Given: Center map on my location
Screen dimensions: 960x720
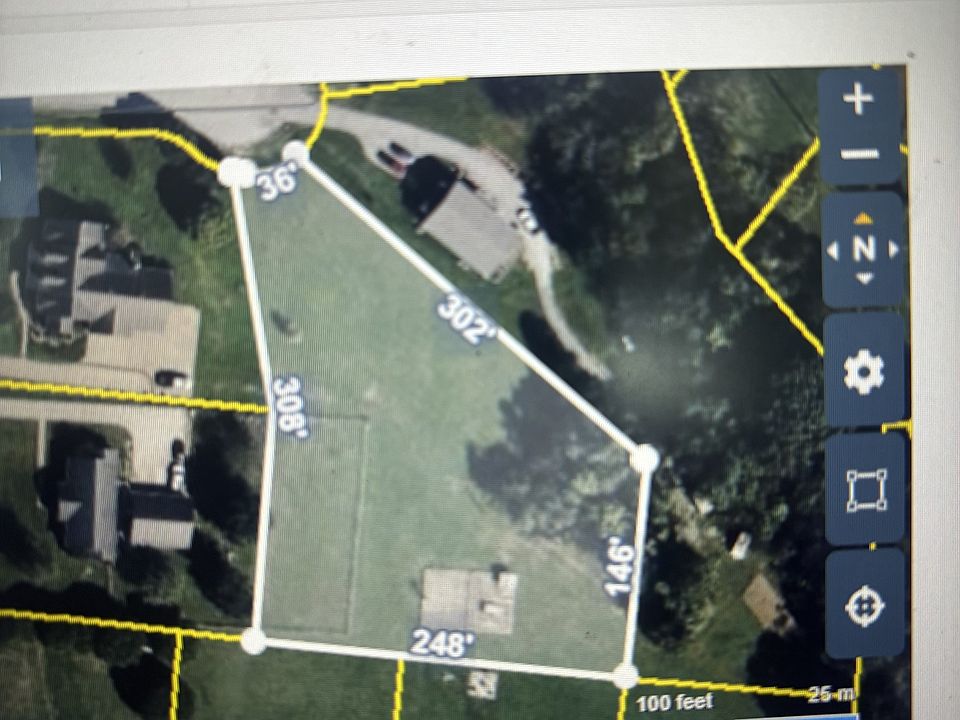Looking at the screenshot, I should pos(866,607).
